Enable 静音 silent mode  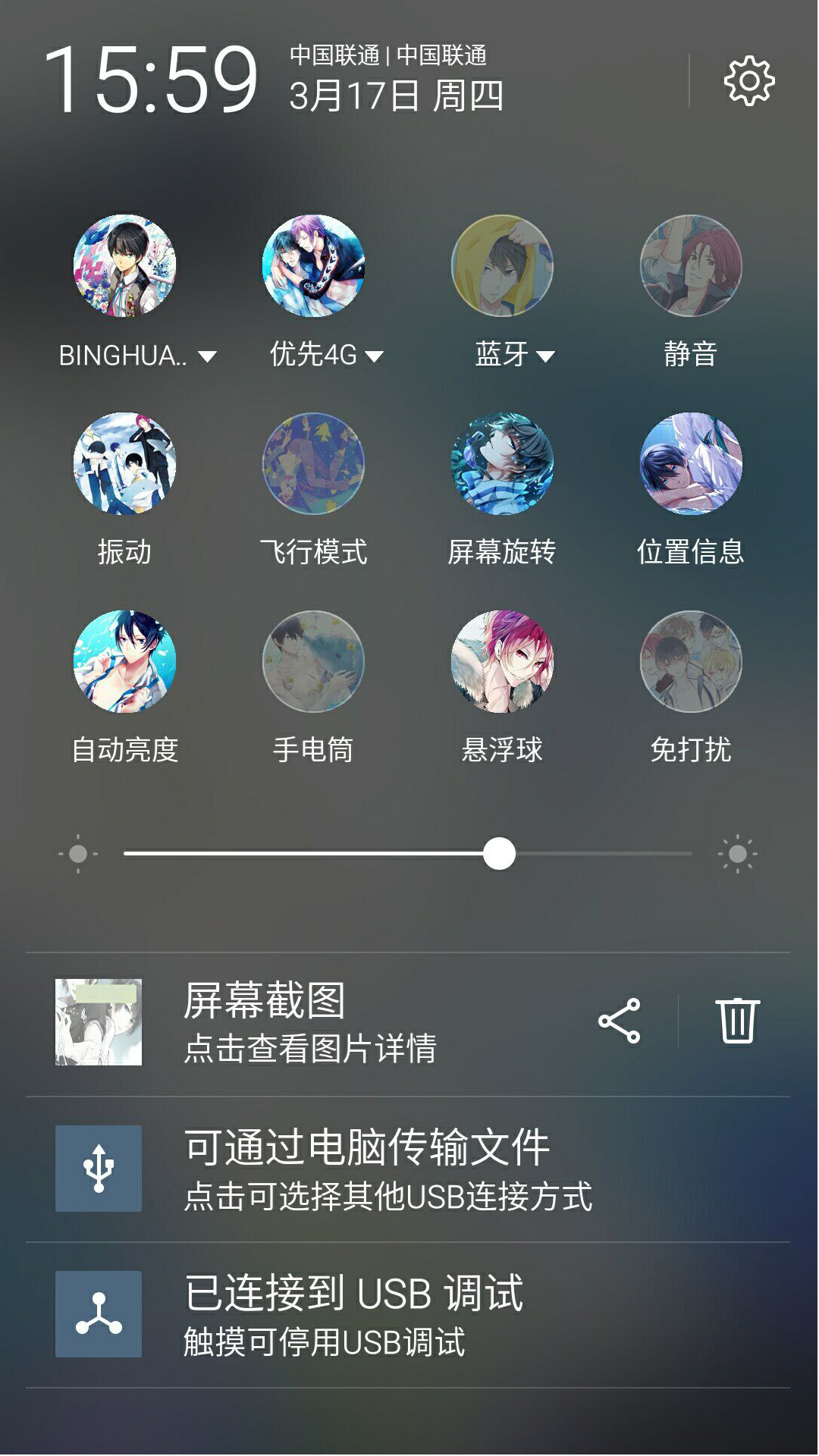691,266
